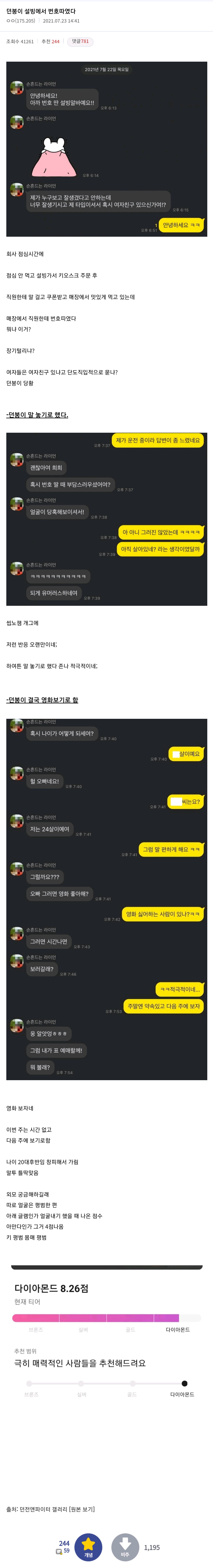Tap the 비추 downvote button

point(125,1546)
